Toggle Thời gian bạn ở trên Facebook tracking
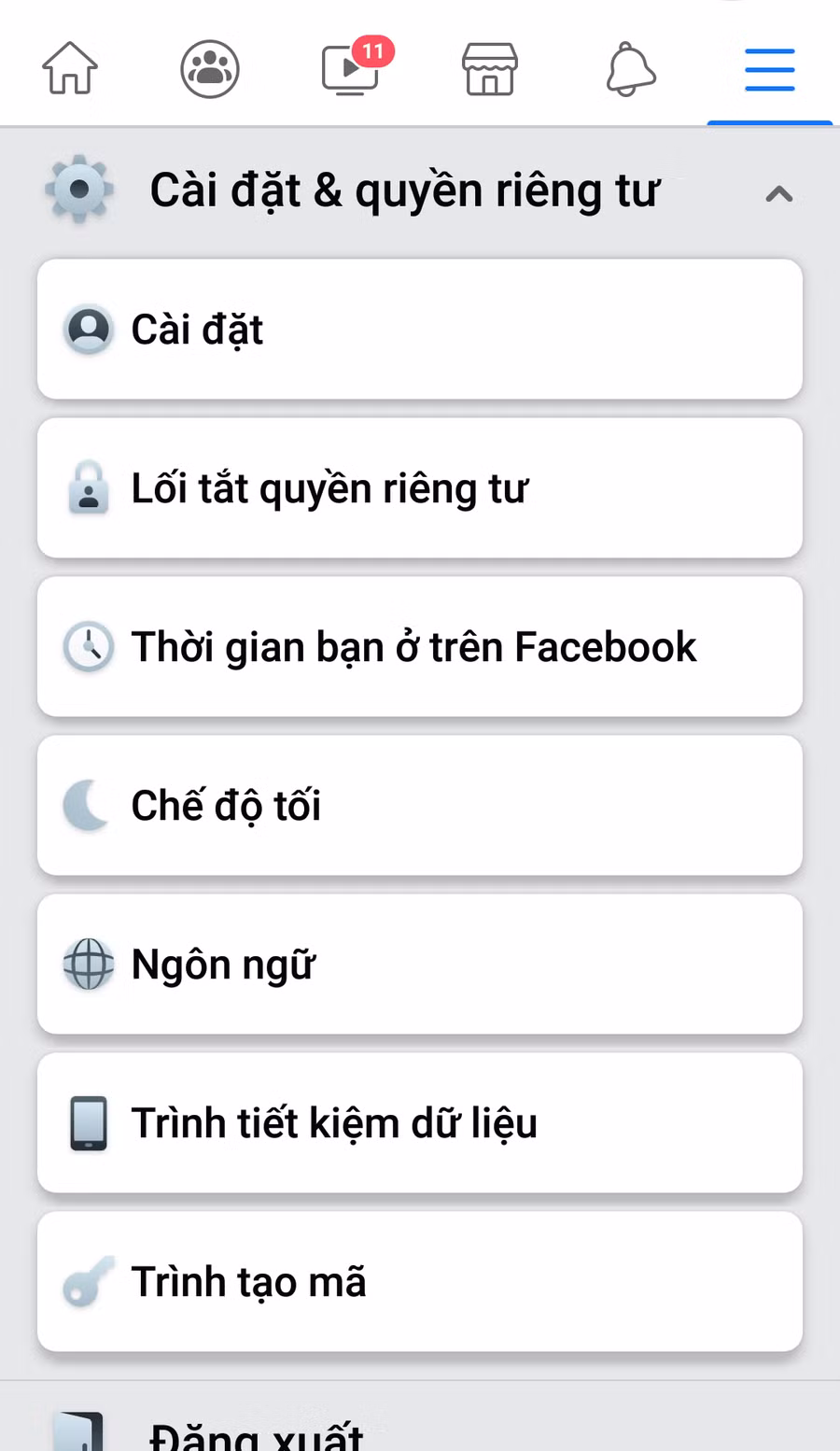This screenshot has width=840, height=1451. pyautogui.click(x=420, y=646)
